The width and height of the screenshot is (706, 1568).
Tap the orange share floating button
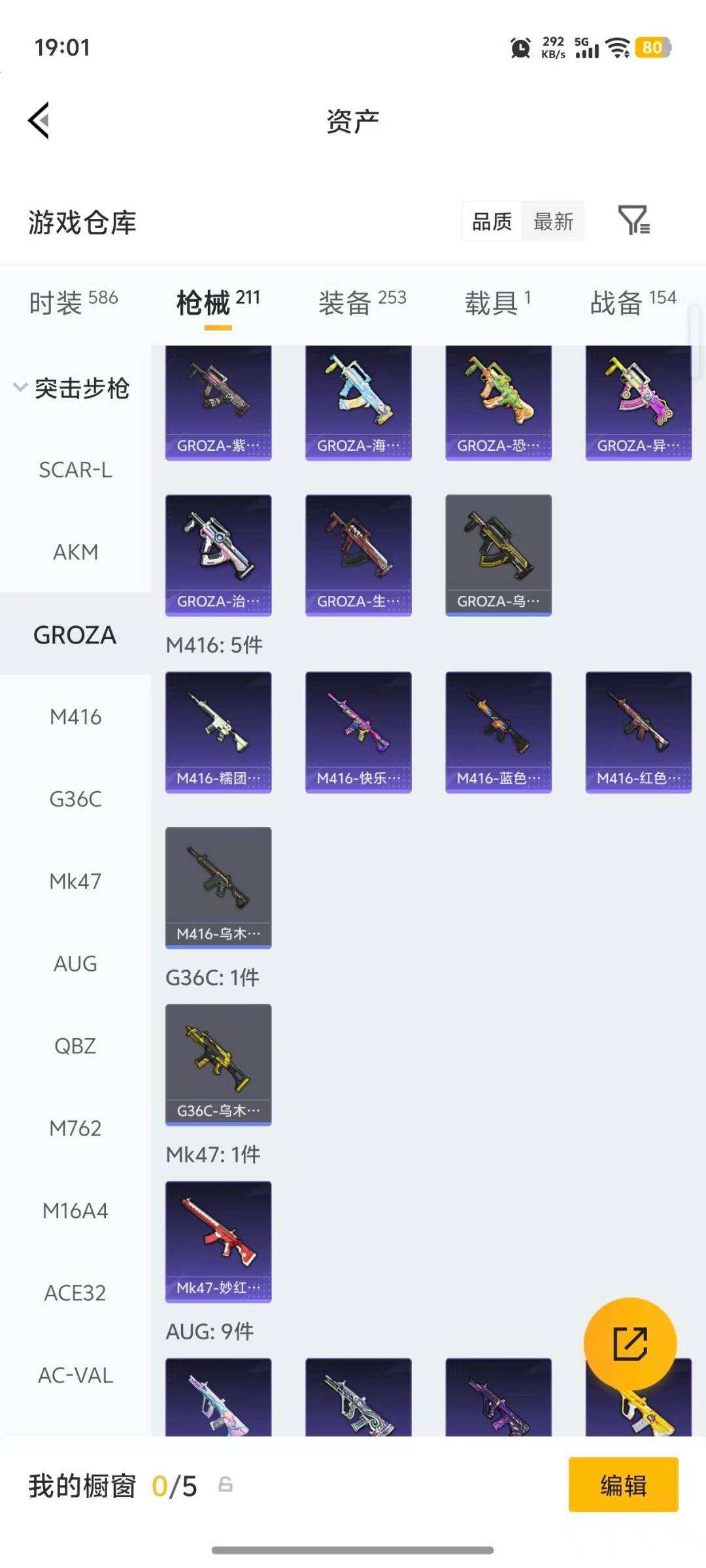coord(630,1343)
